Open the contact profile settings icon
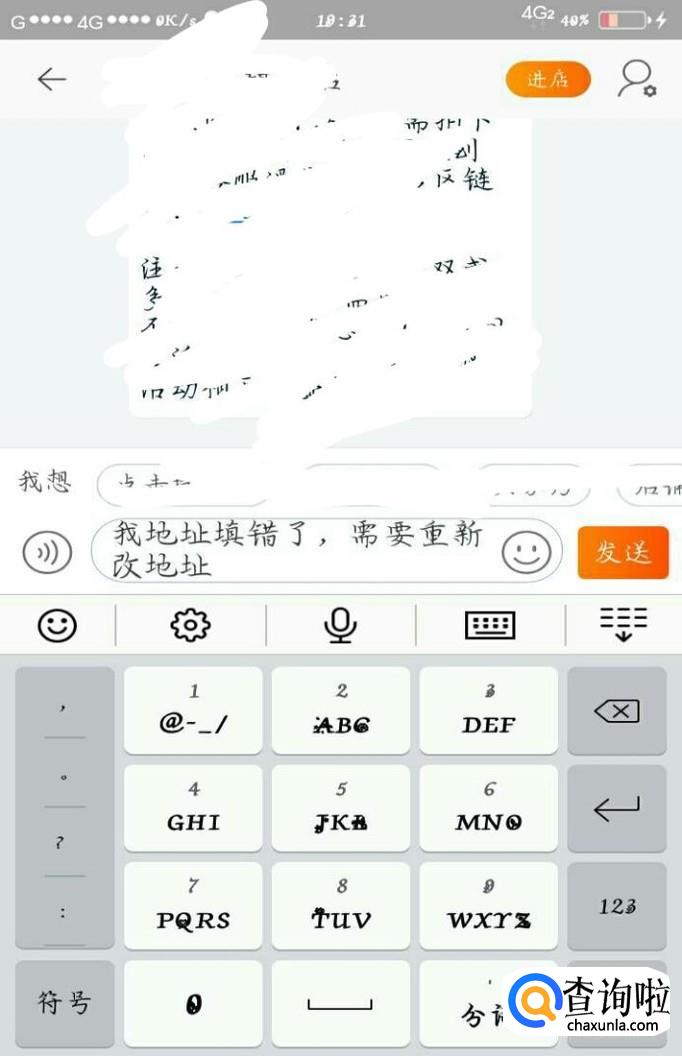The width and height of the screenshot is (682, 1056). [636, 79]
